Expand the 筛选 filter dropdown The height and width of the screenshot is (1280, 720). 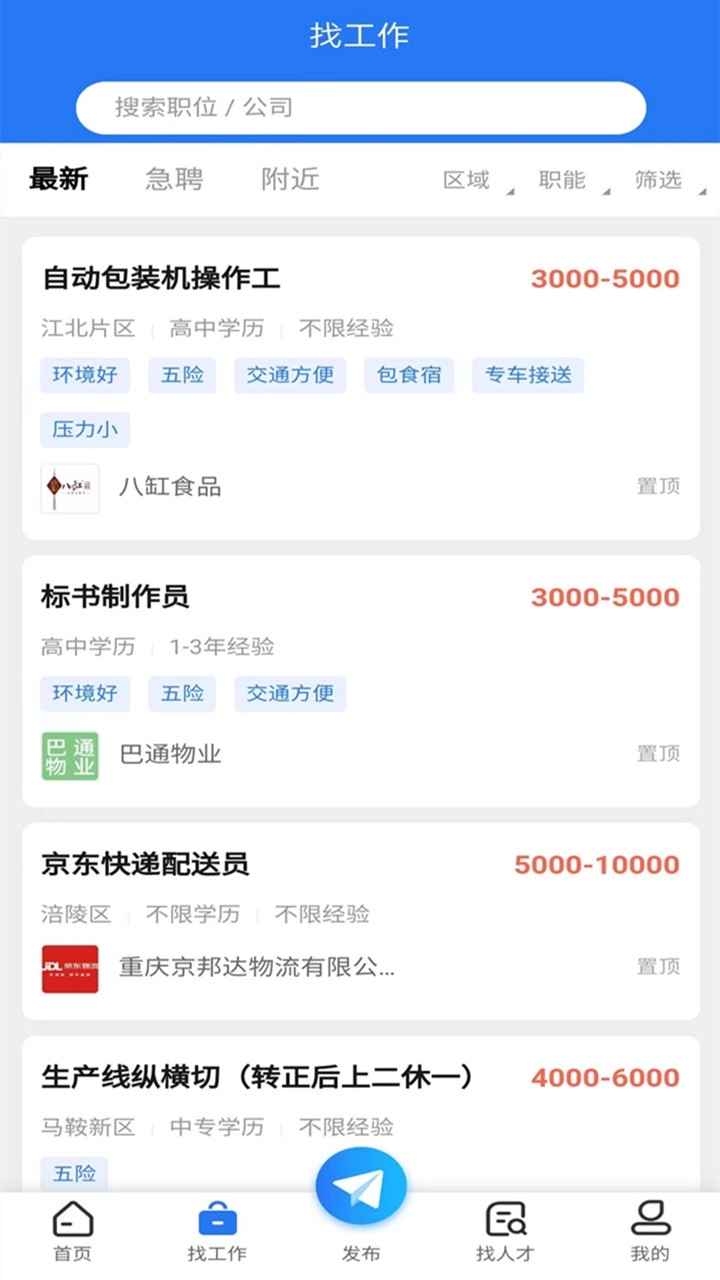[660, 181]
